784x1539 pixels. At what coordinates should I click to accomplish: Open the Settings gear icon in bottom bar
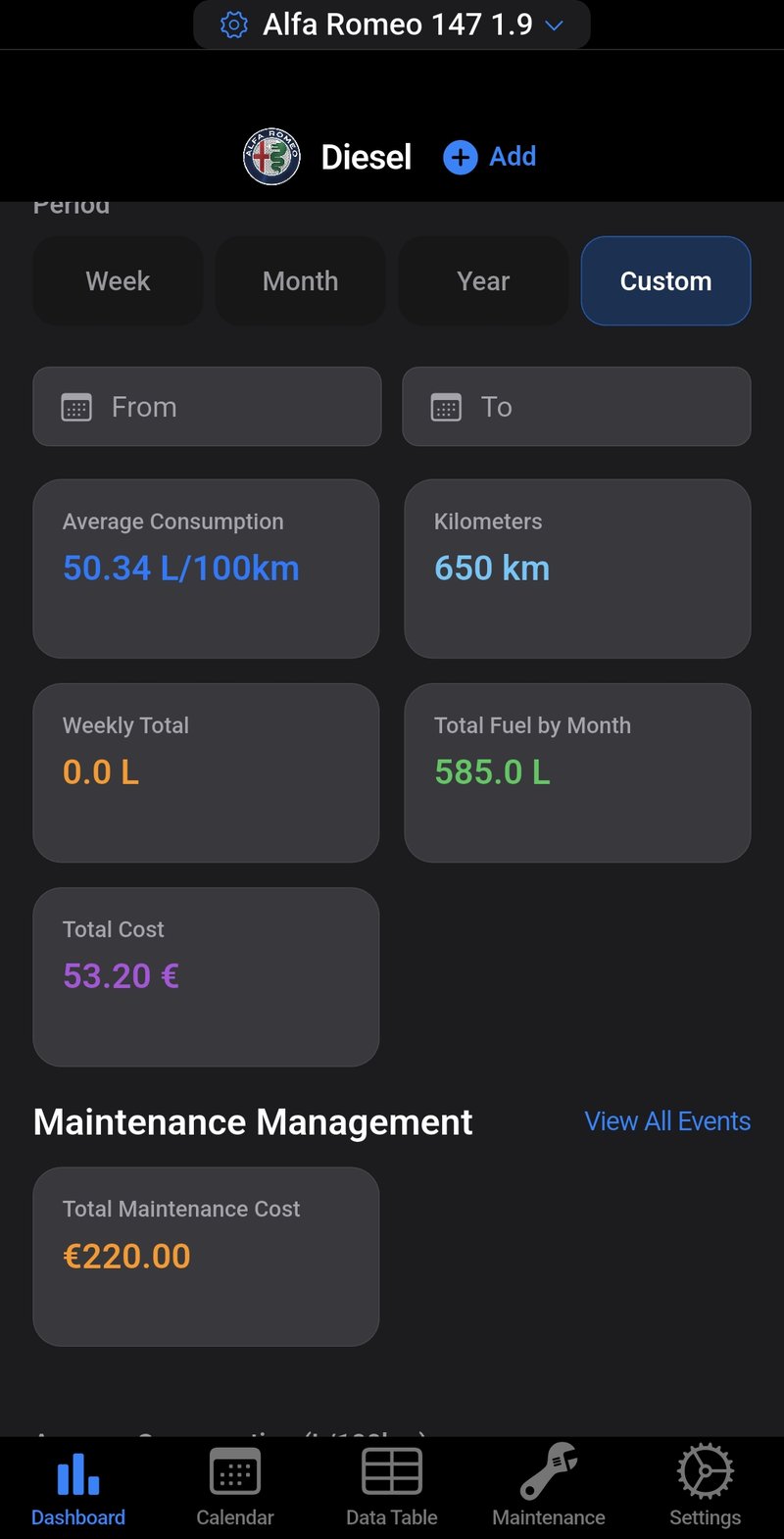pos(705,1470)
